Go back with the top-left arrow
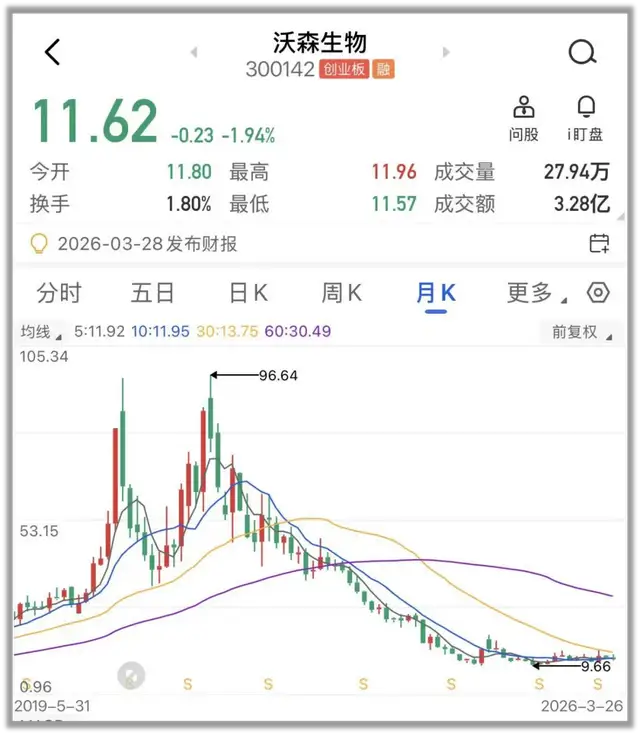The height and width of the screenshot is (735, 640). point(53,52)
